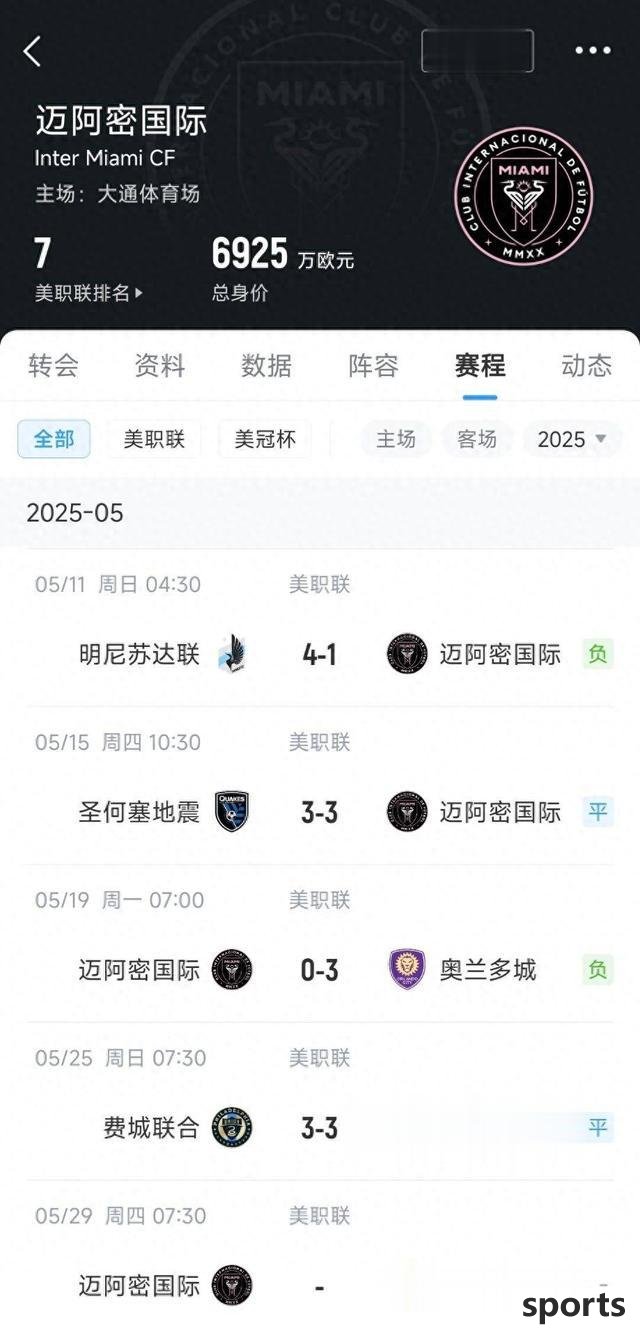Screen dimensions: 640x1337
Task: Switch to the 资料 tab
Action: click(160, 366)
